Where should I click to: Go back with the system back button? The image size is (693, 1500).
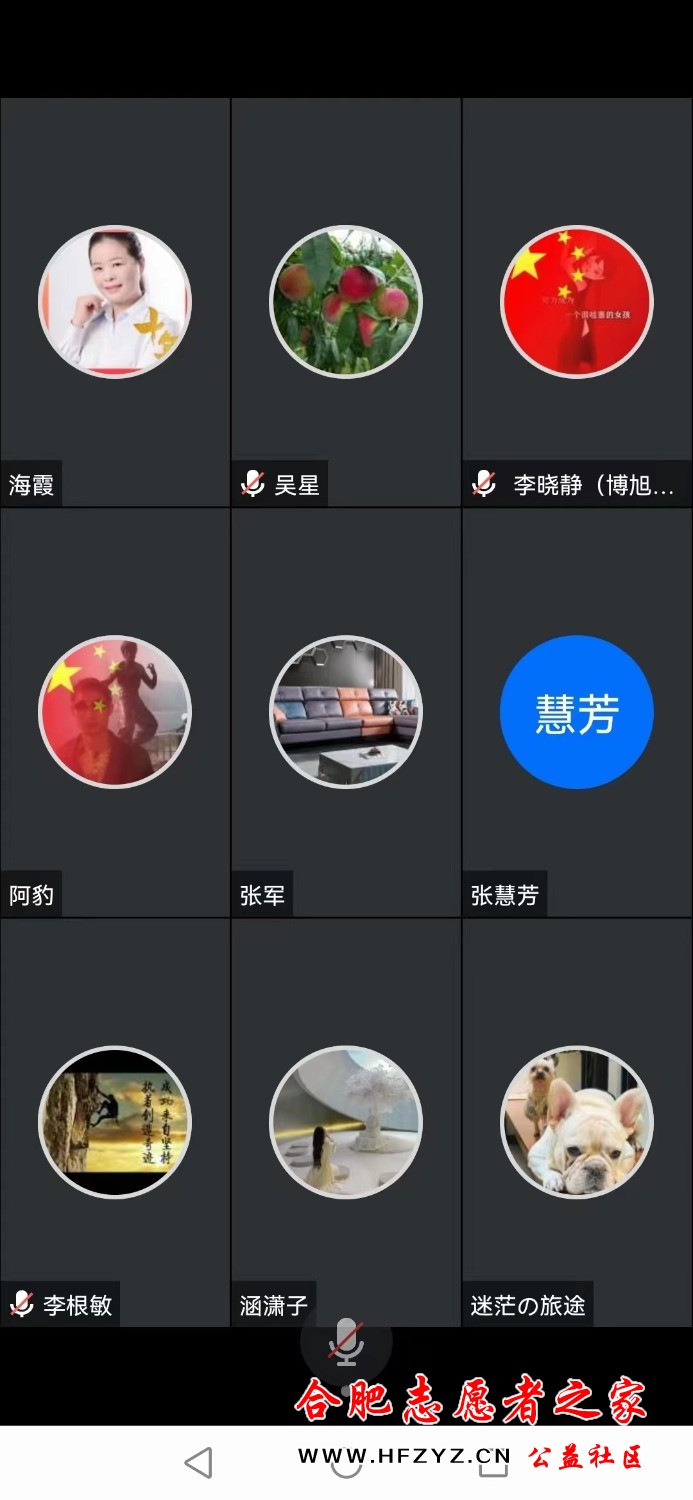(199, 1463)
